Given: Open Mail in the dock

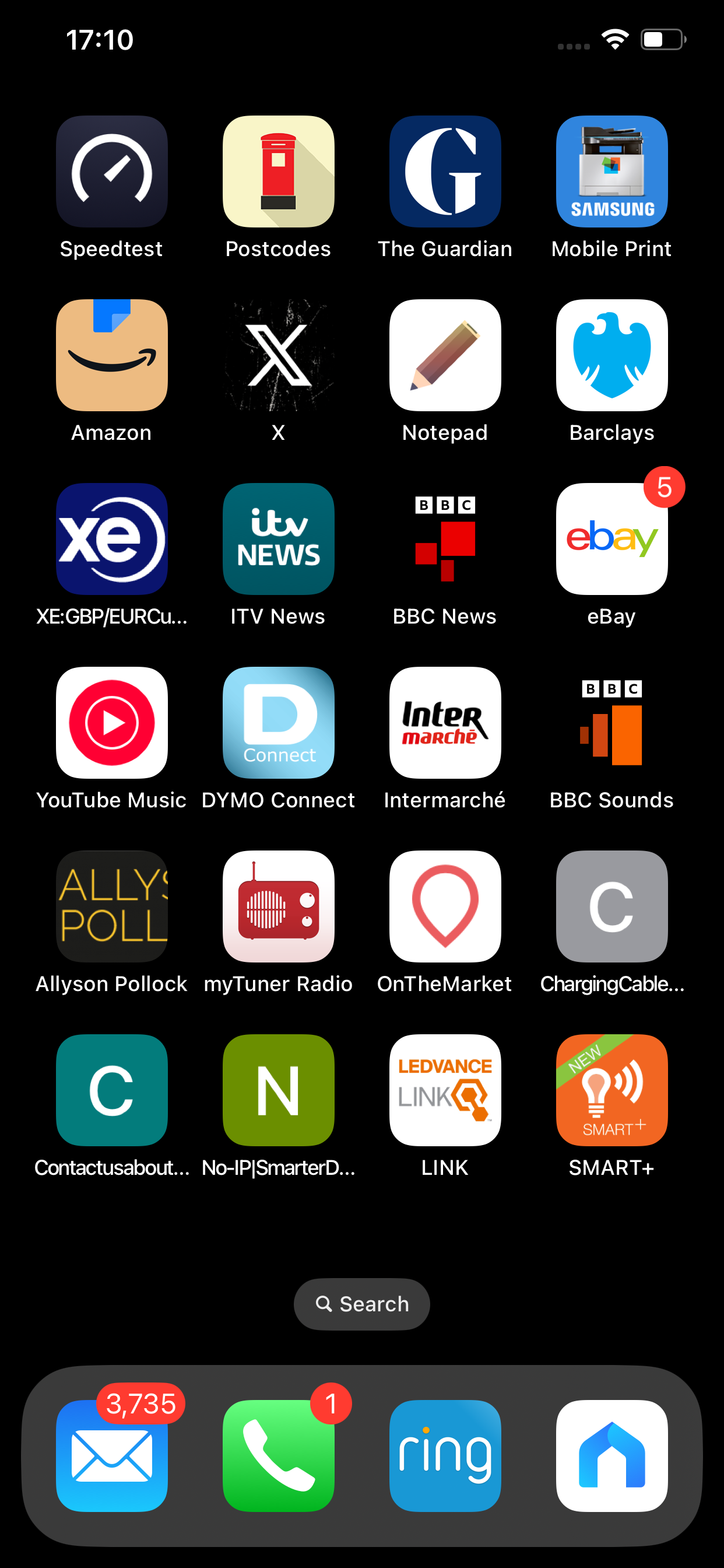Looking at the screenshot, I should coord(111,1456).
